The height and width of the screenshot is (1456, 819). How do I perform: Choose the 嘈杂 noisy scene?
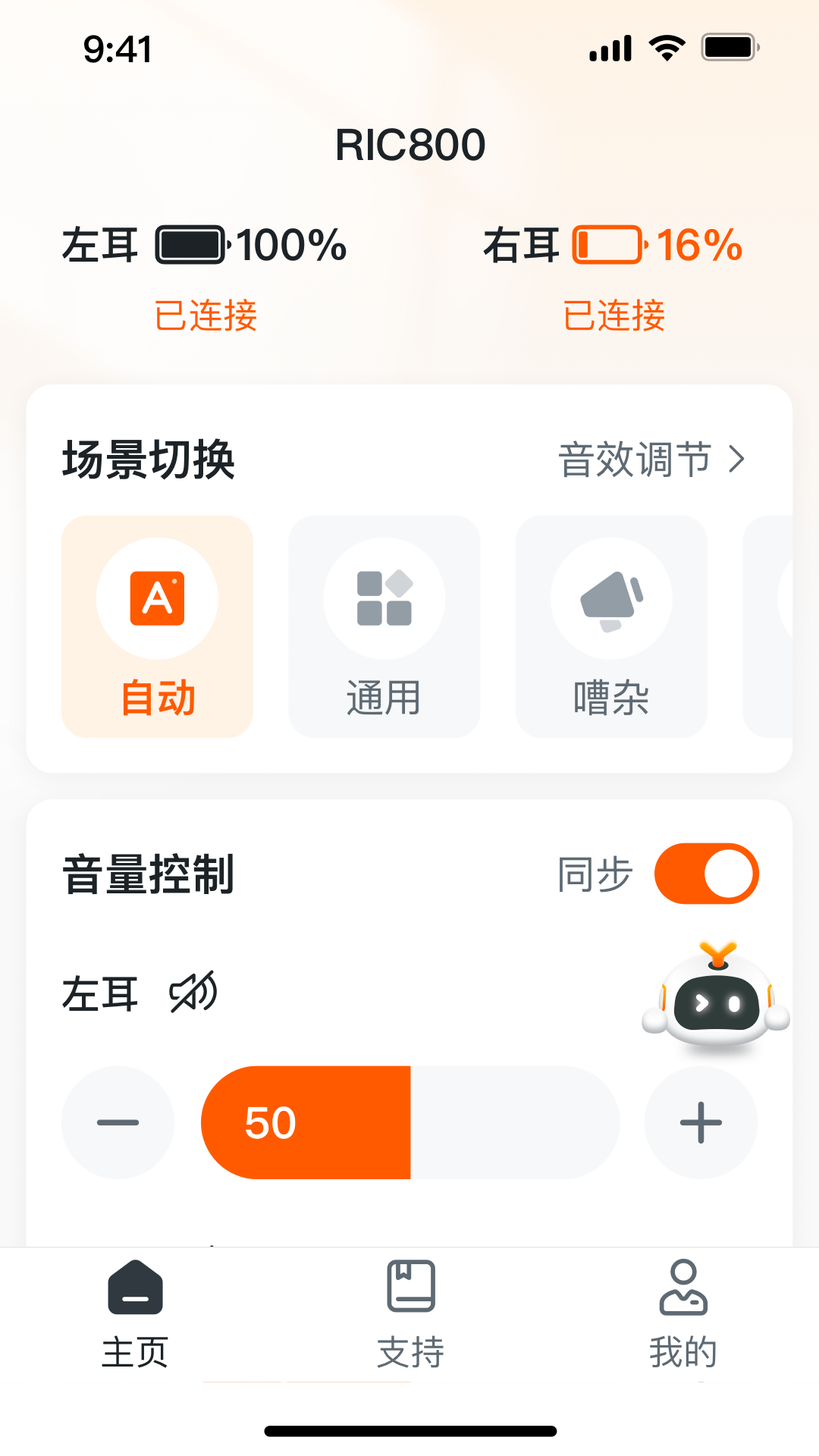pyautogui.click(x=611, y=626)
